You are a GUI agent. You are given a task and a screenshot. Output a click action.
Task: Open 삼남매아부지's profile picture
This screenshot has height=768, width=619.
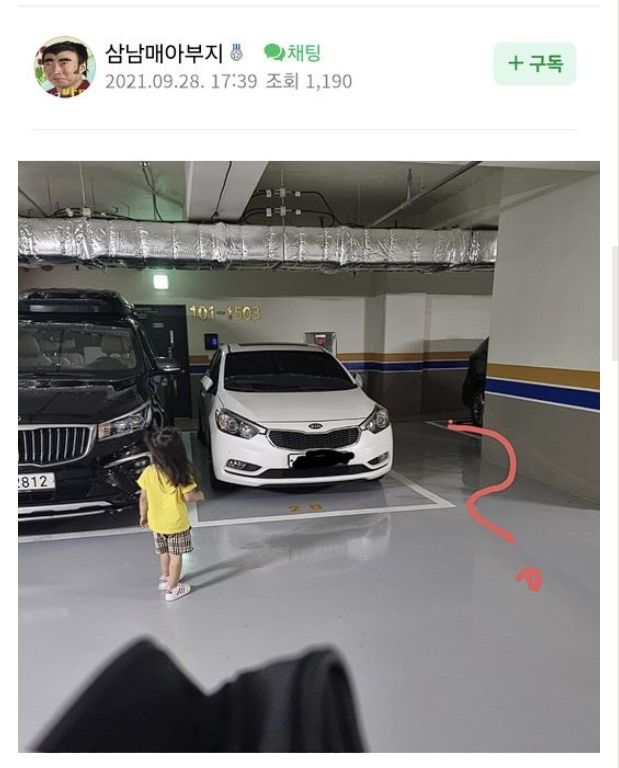[65, 67]
